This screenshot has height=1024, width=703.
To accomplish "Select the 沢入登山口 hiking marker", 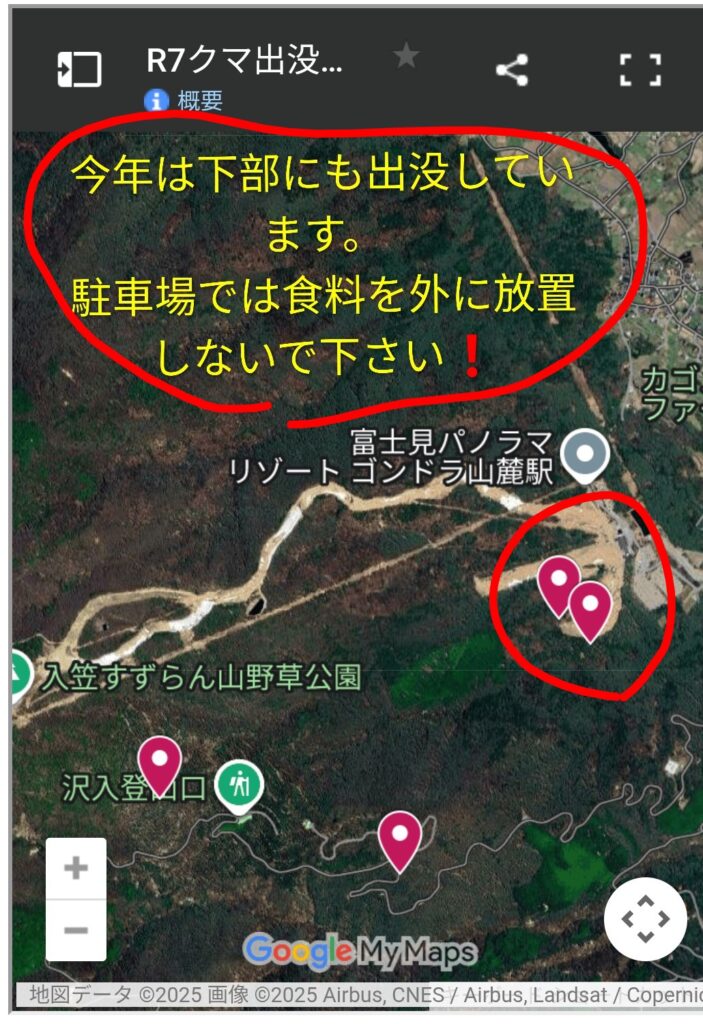I will 239,784.
